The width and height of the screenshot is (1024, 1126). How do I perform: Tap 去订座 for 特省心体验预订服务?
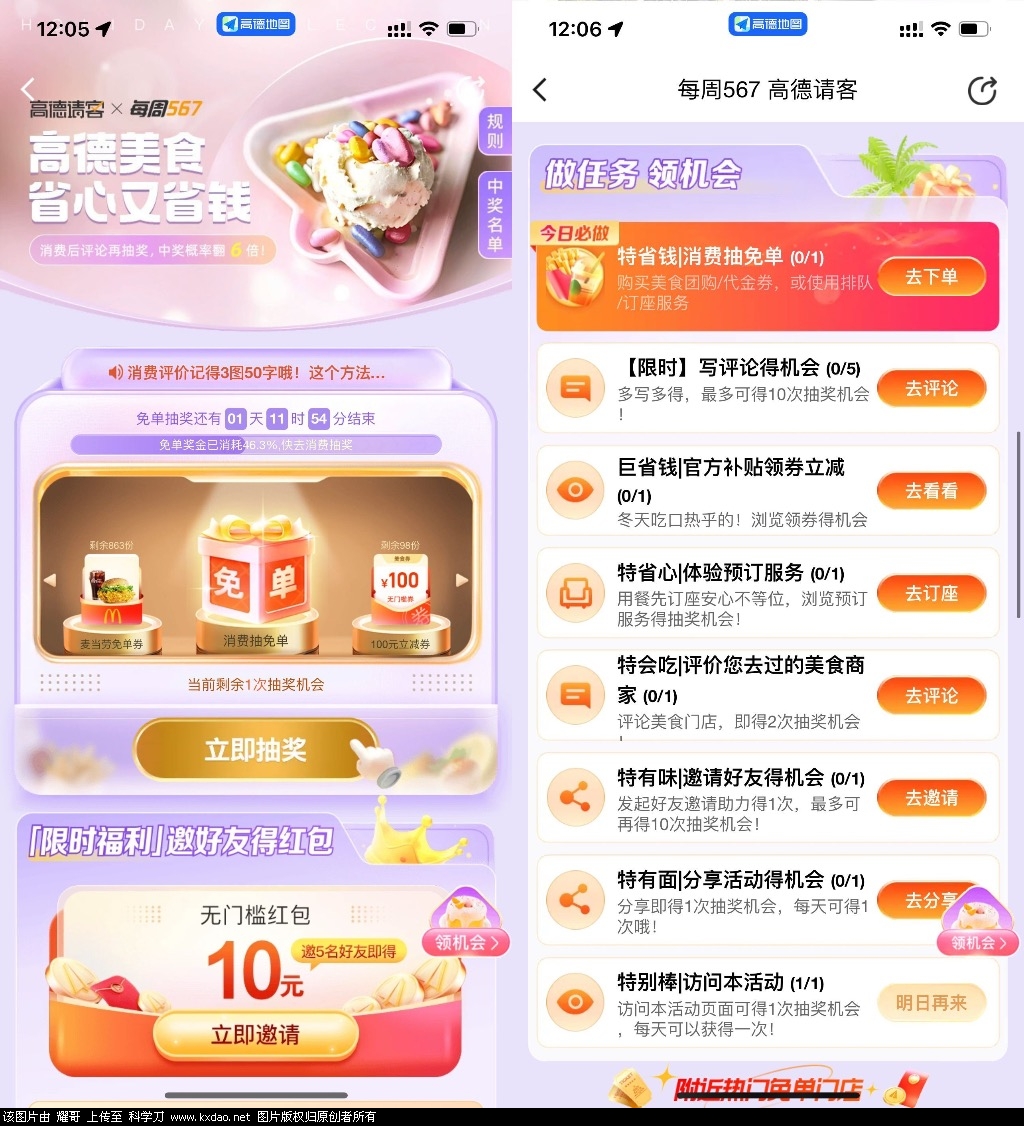(931, 594)
